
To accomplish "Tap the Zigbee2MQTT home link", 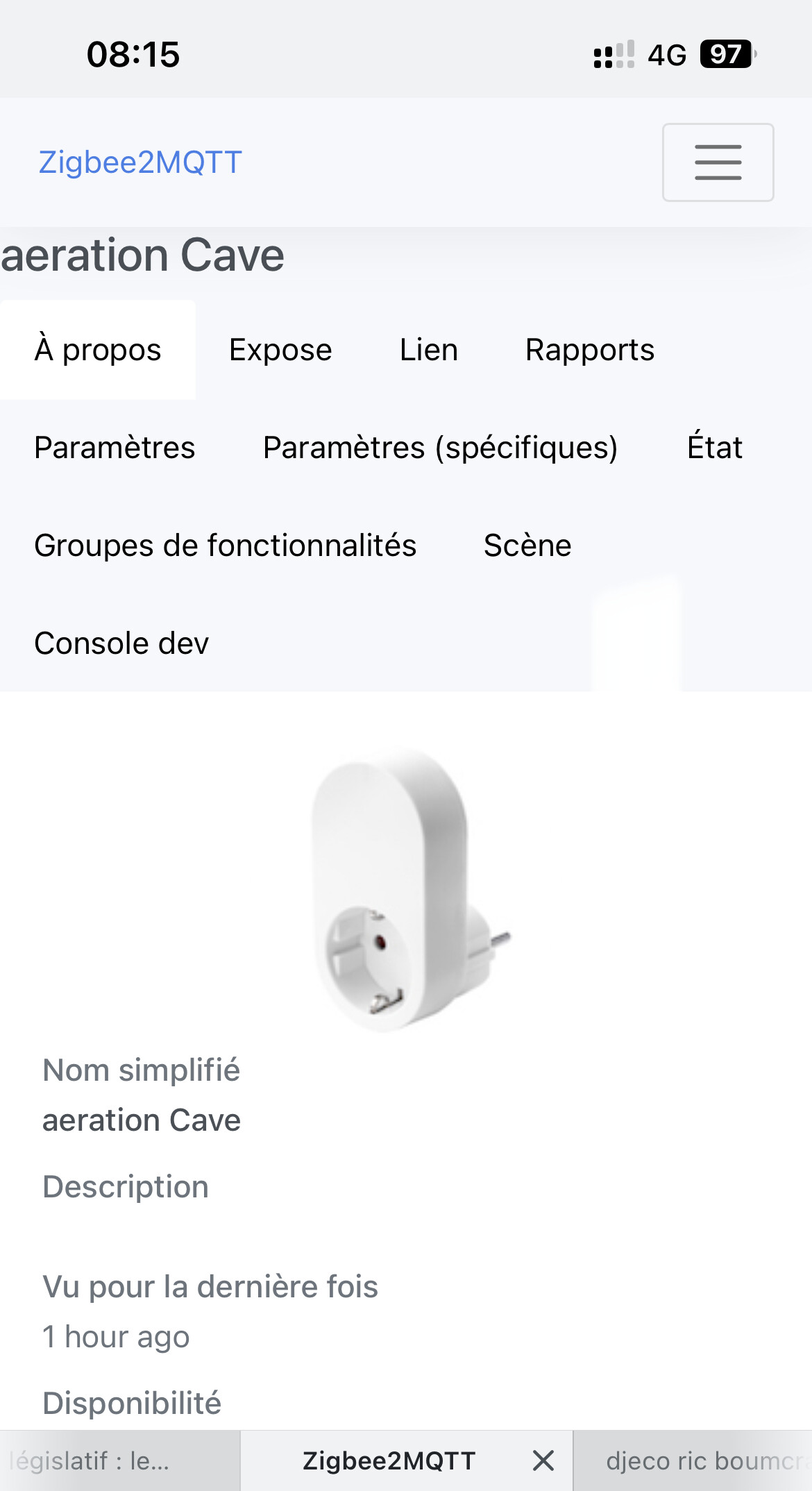I will [x=140, y=162].
